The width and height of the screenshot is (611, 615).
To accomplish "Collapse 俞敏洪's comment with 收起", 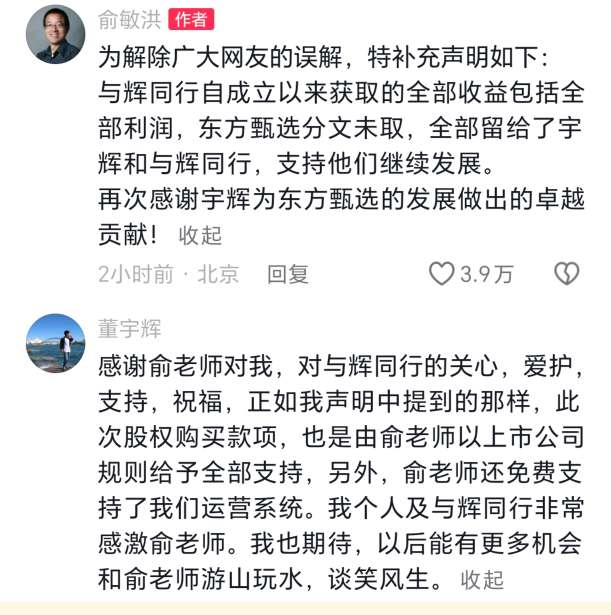I will [x=200, y=236].
